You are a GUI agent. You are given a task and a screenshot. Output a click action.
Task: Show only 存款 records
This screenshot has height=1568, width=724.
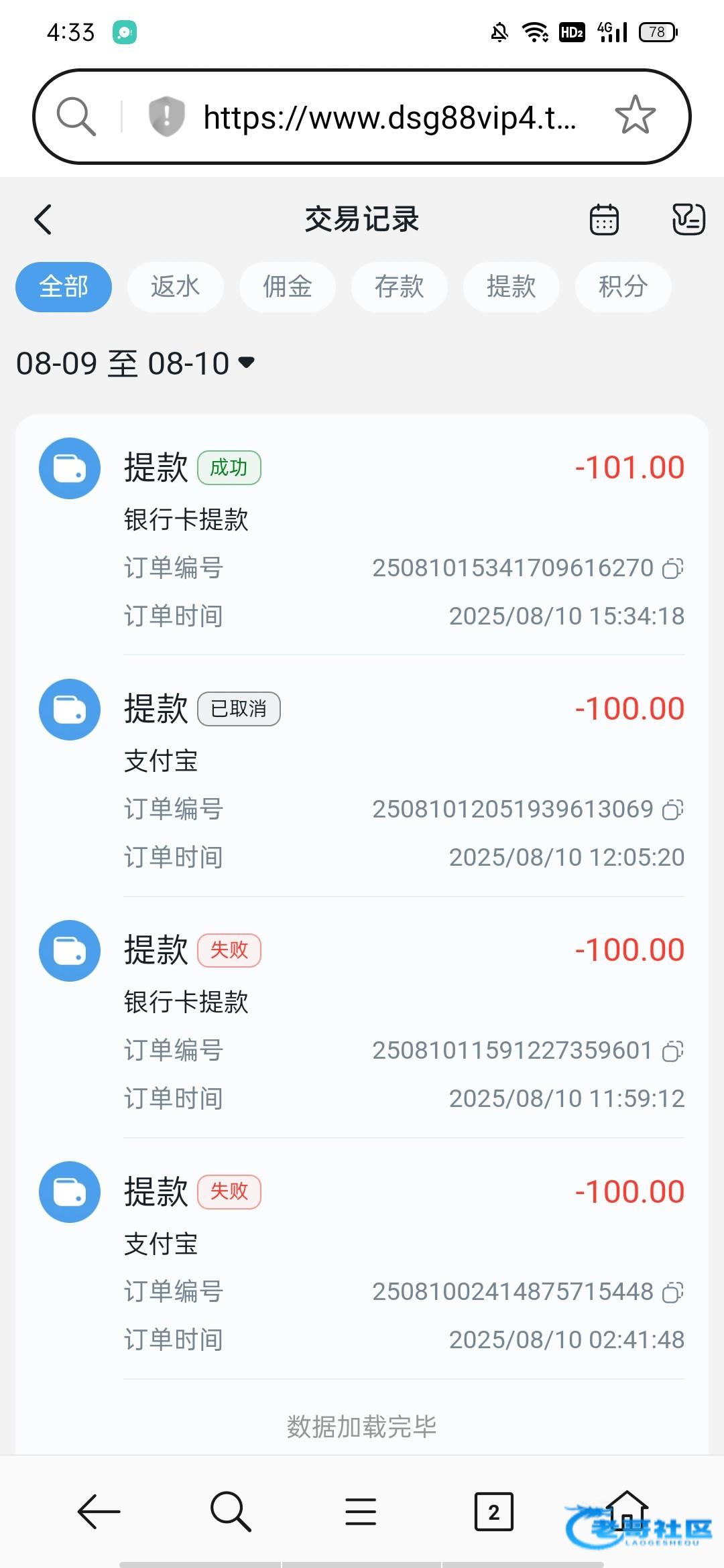pos(400,287)
